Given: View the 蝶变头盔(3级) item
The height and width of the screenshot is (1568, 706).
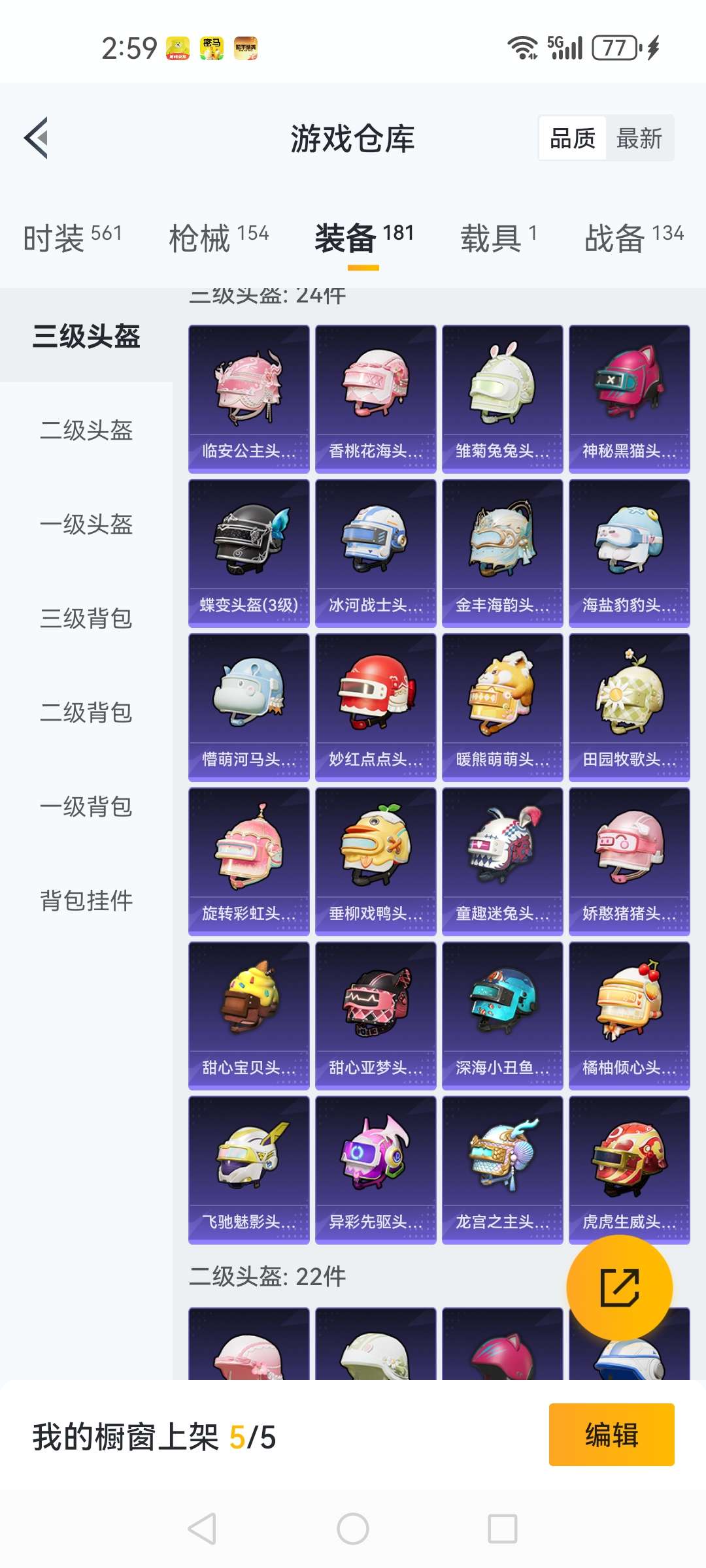Looking at the screenshot, I should pos(249,553).
